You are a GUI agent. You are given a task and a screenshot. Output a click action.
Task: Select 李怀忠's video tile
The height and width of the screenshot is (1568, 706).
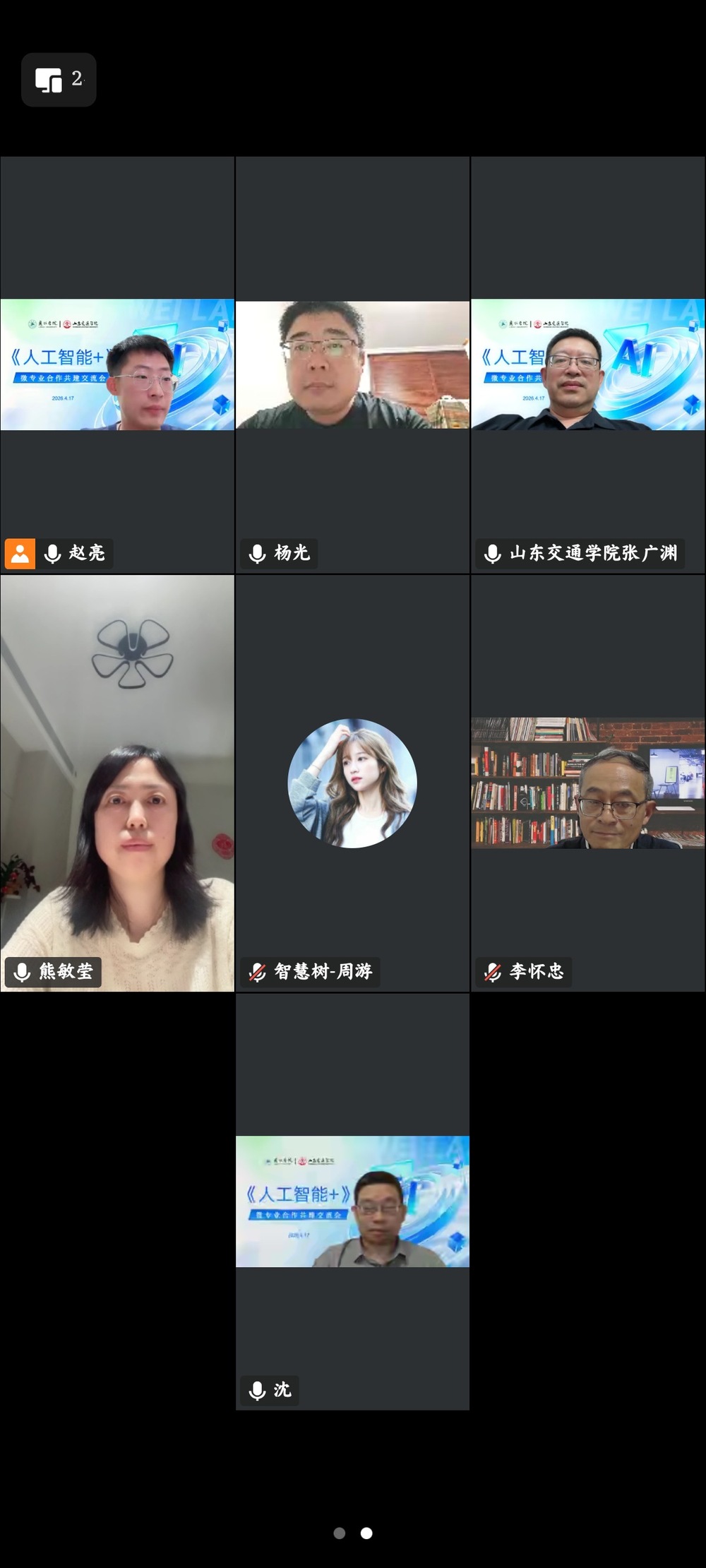(588, 783)
